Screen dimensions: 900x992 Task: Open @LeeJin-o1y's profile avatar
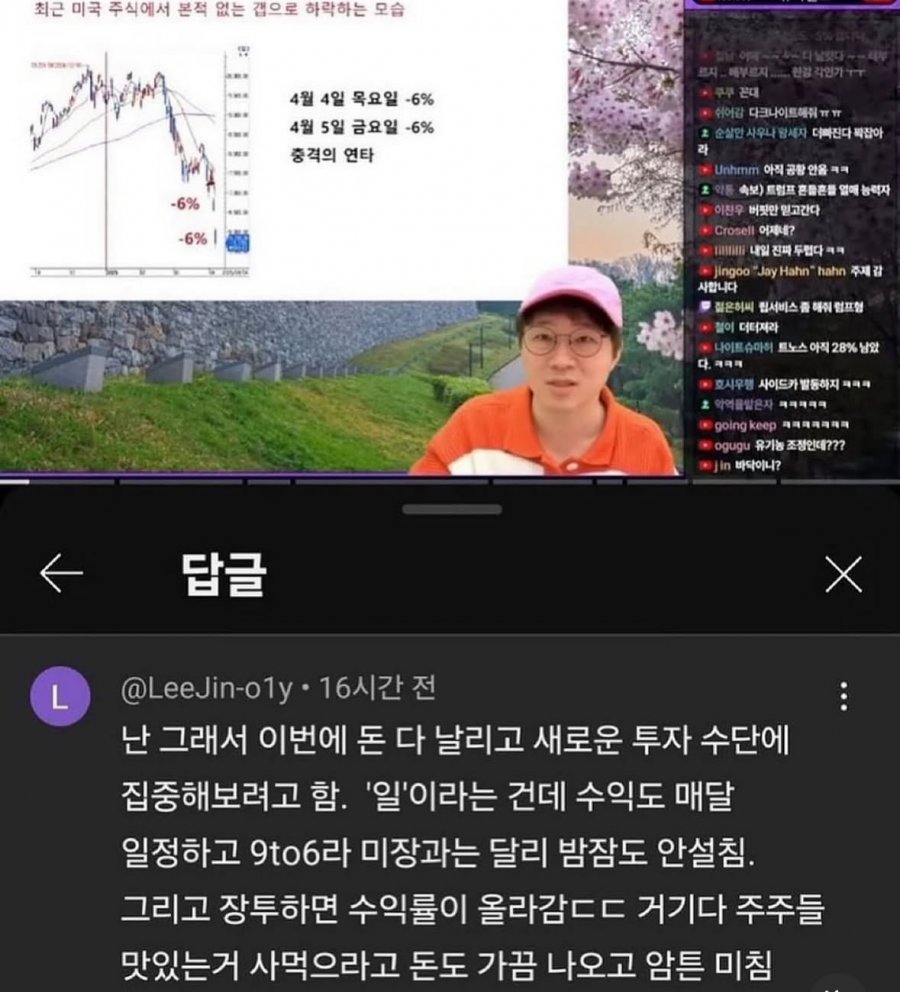coord(59,697)
